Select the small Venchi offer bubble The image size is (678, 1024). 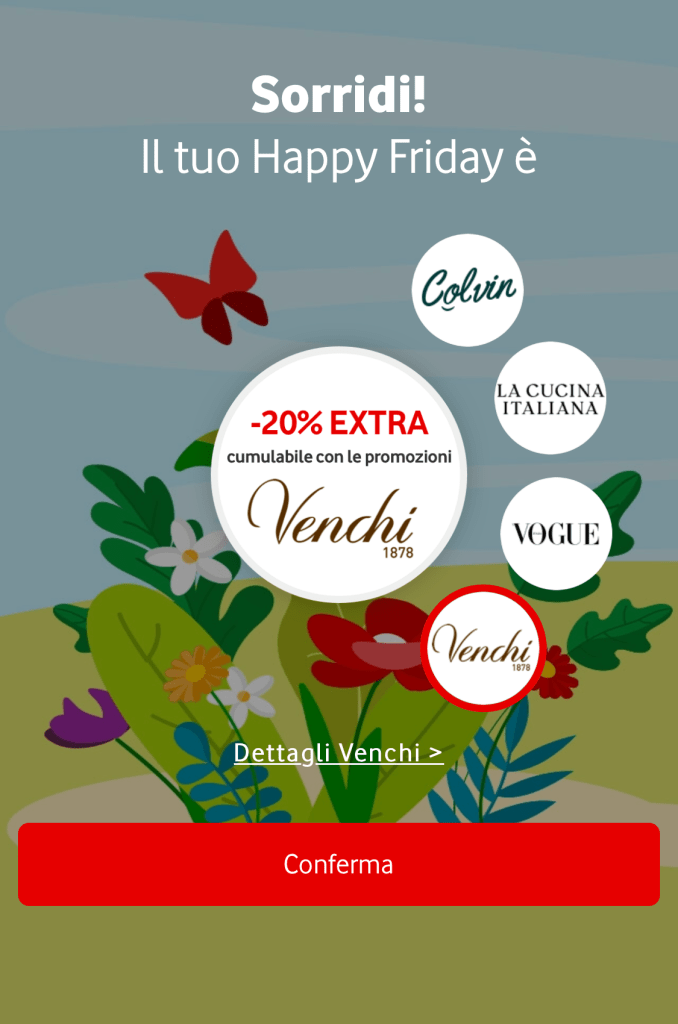point(484,647)
